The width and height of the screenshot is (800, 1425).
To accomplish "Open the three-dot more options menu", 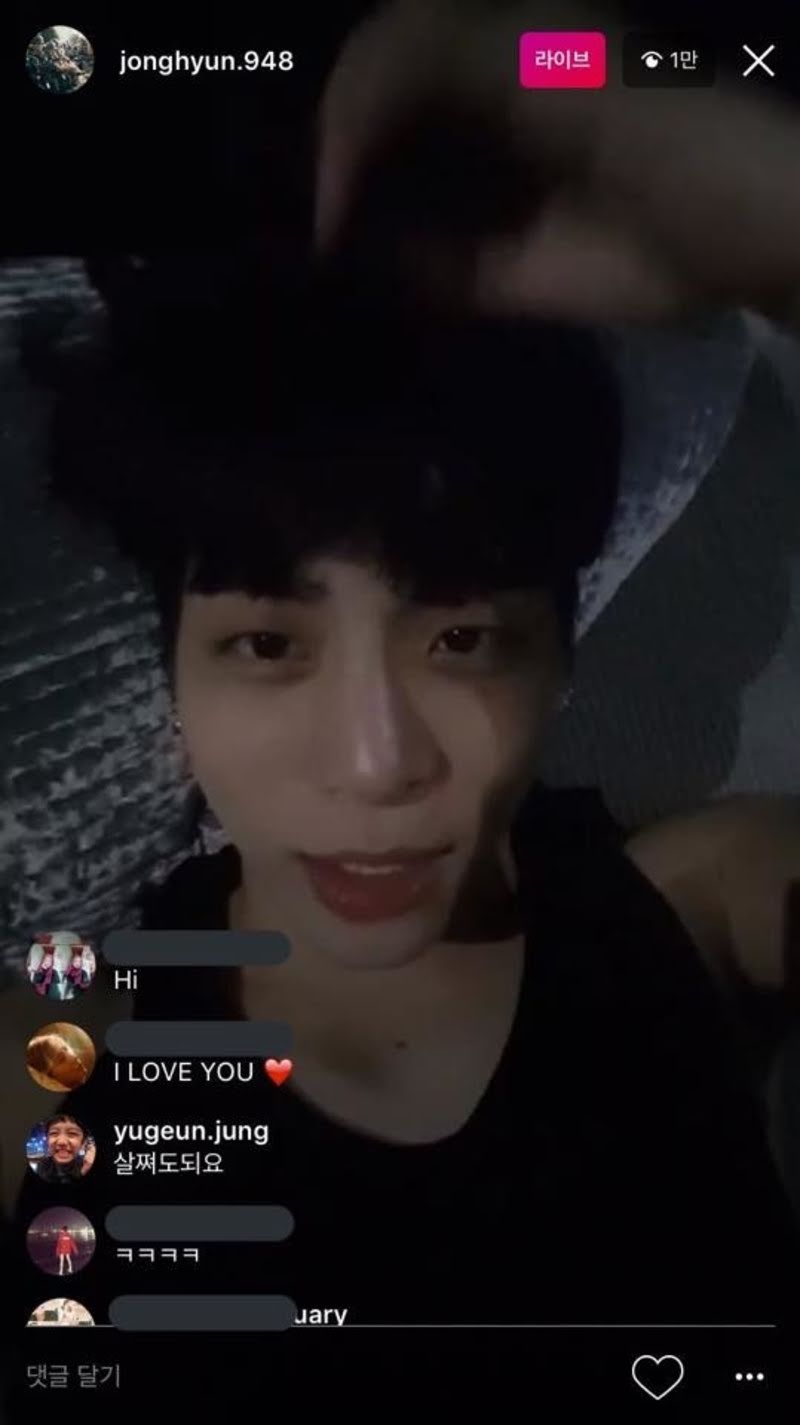I will coord(749,1377).
